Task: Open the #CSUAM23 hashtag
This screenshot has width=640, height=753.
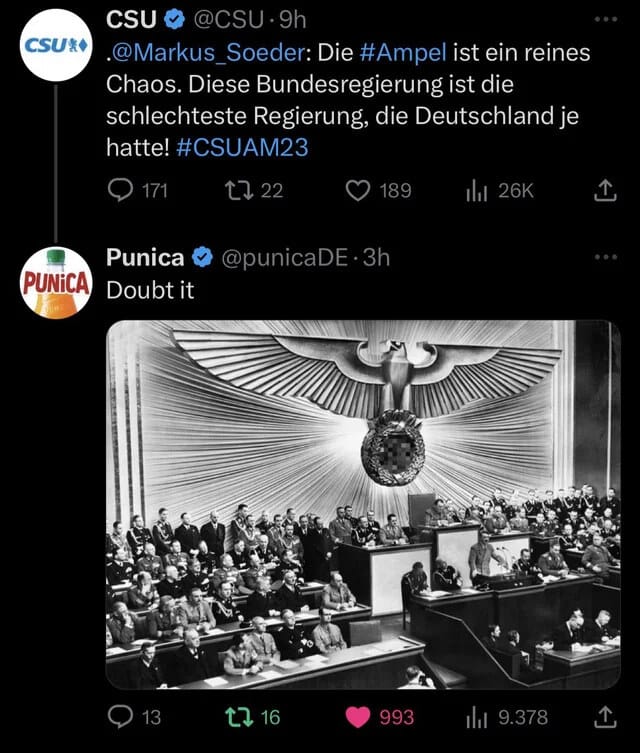Action: (x=241, y=147)
